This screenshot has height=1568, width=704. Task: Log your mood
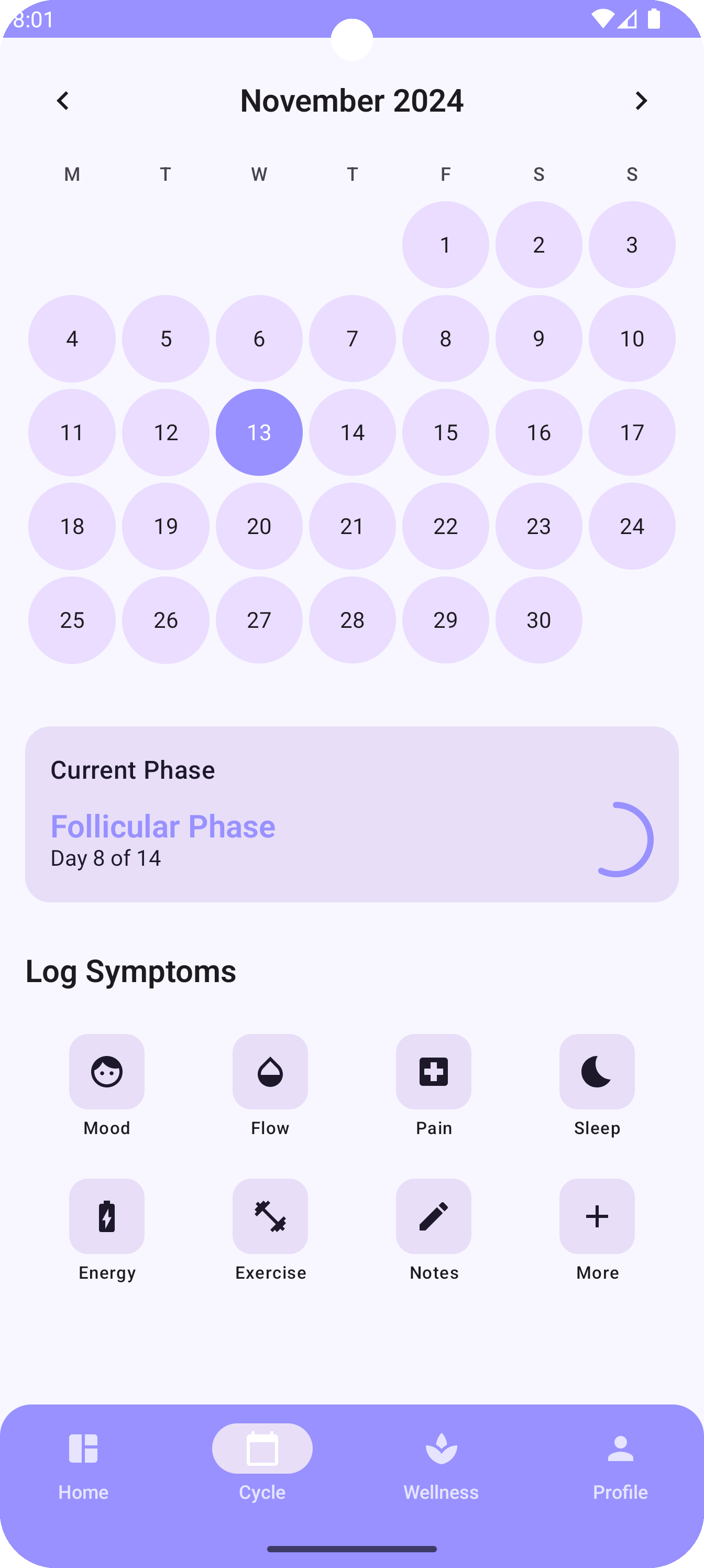coord(106,1085)
